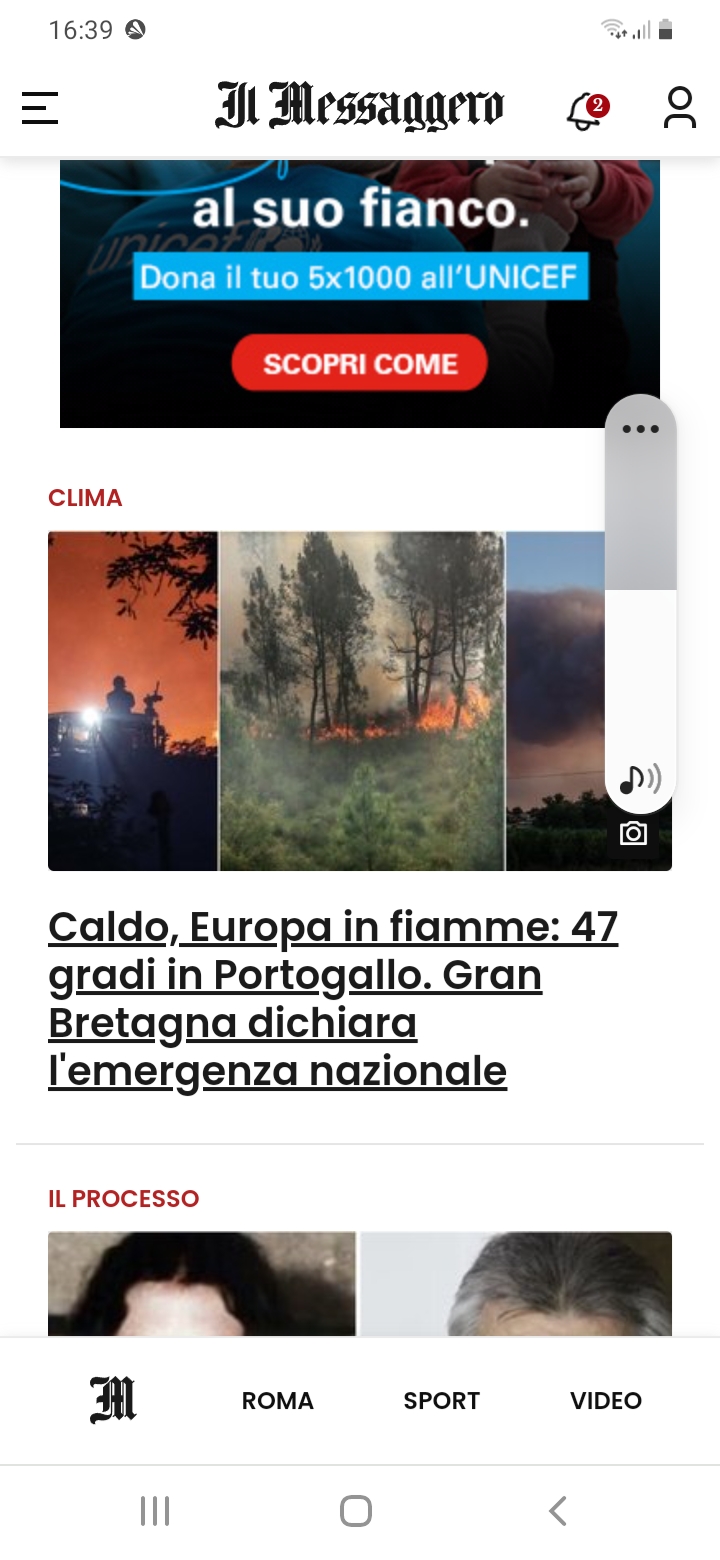Switch to the VIDEO tab
Viewport: 720px width, 1560px height.
coord(606,1401)
